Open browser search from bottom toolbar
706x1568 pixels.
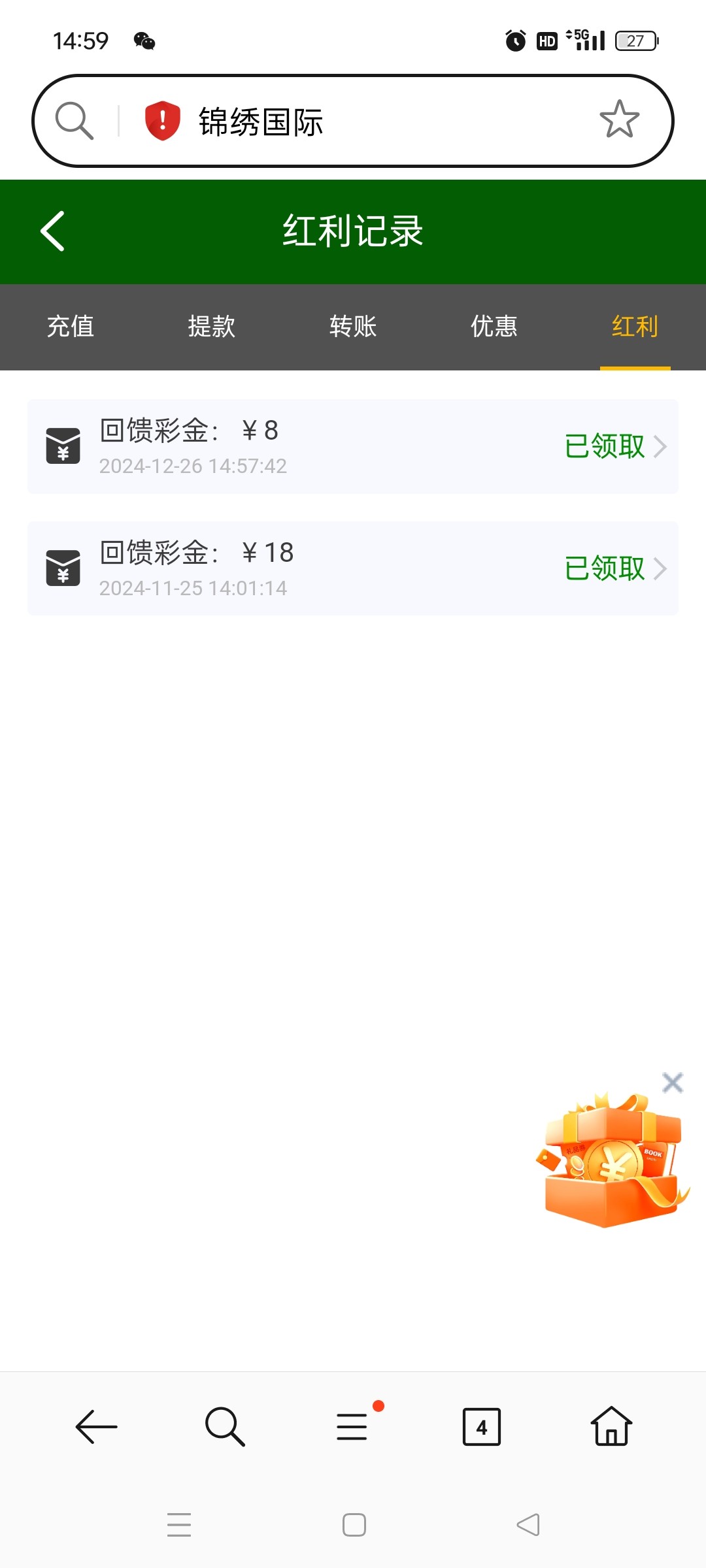click(x=224, y=1427)
